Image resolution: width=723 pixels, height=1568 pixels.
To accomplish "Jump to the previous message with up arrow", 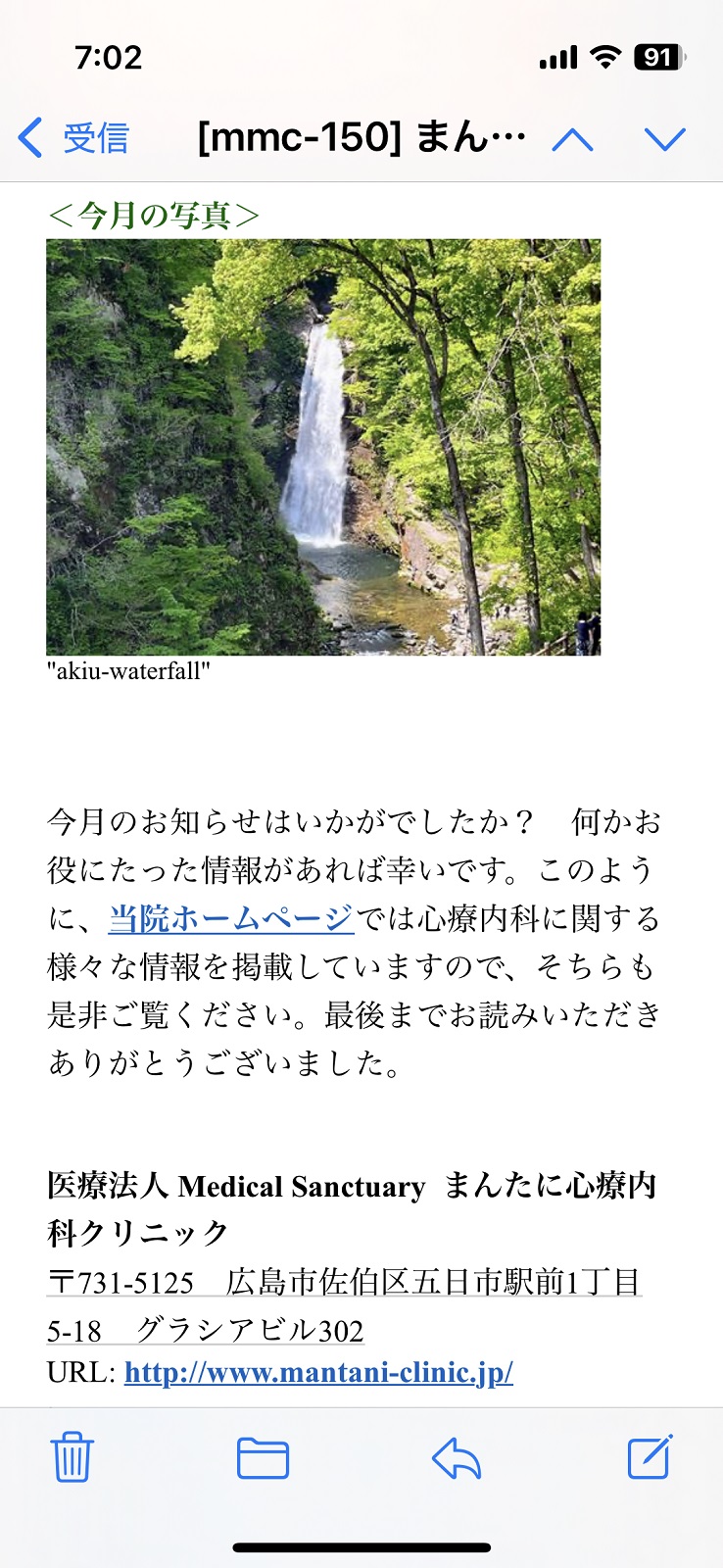I will (572, 139).
